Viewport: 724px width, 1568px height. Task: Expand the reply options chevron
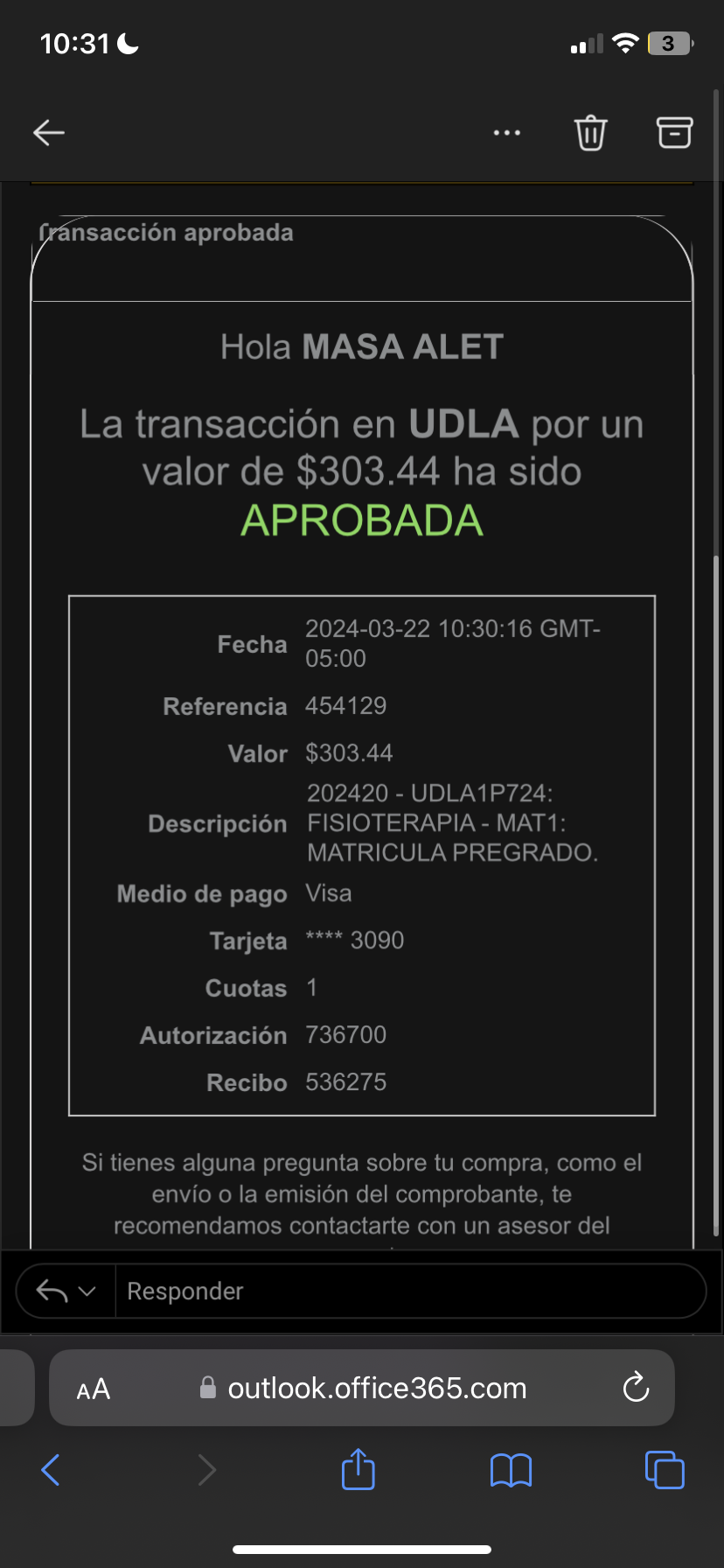pos(87,1291)
